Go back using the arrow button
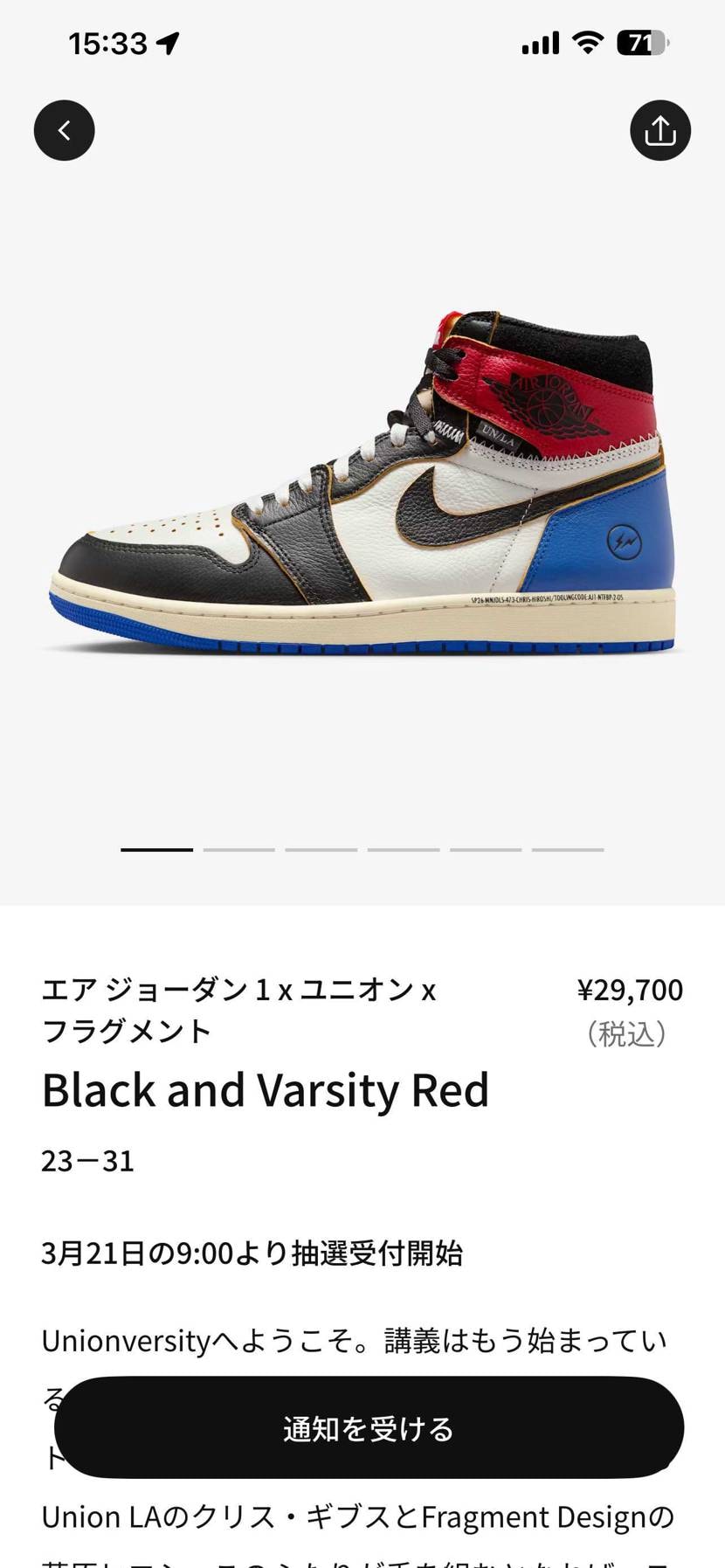Viewport: 725px width, 1568px height. (x=64, y=130)
